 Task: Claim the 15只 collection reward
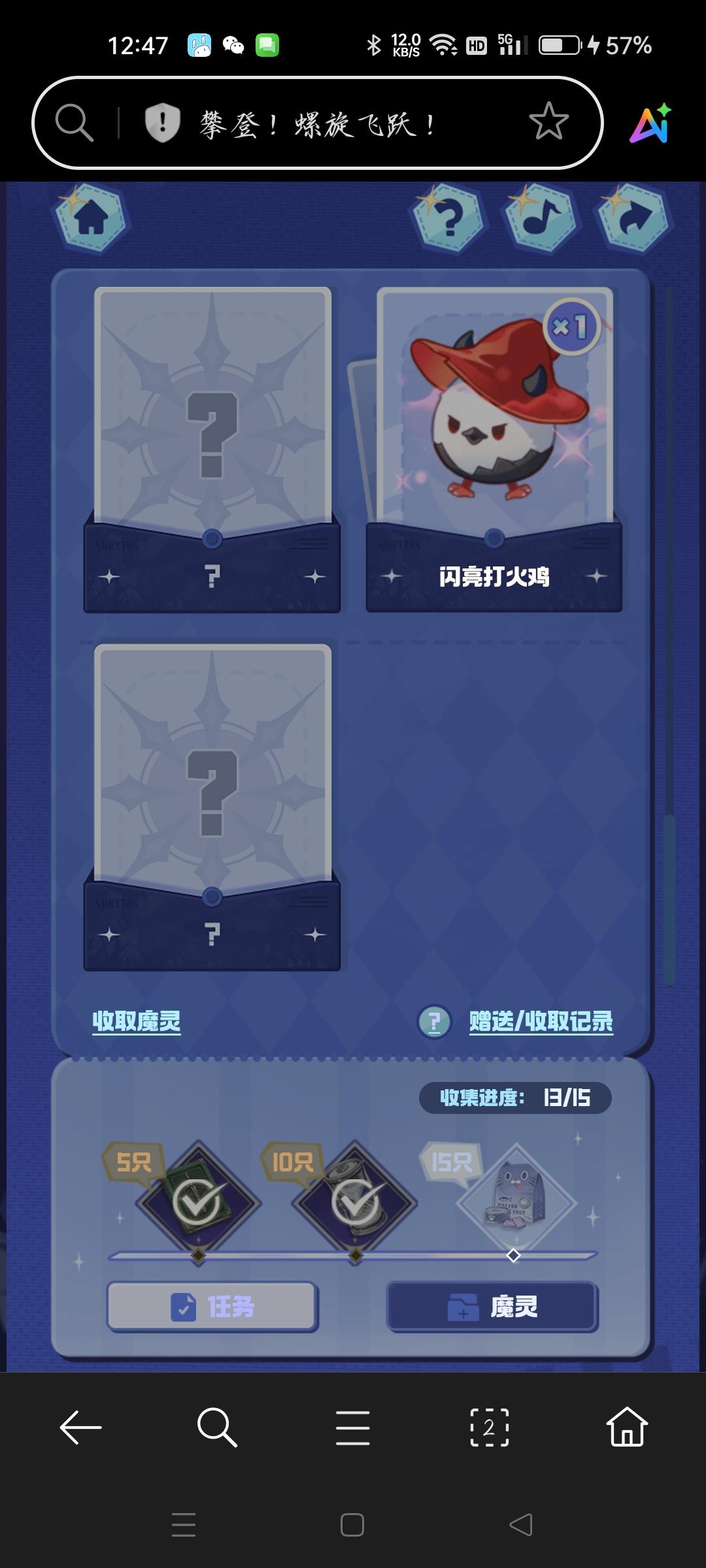[x=515, y=1203]
